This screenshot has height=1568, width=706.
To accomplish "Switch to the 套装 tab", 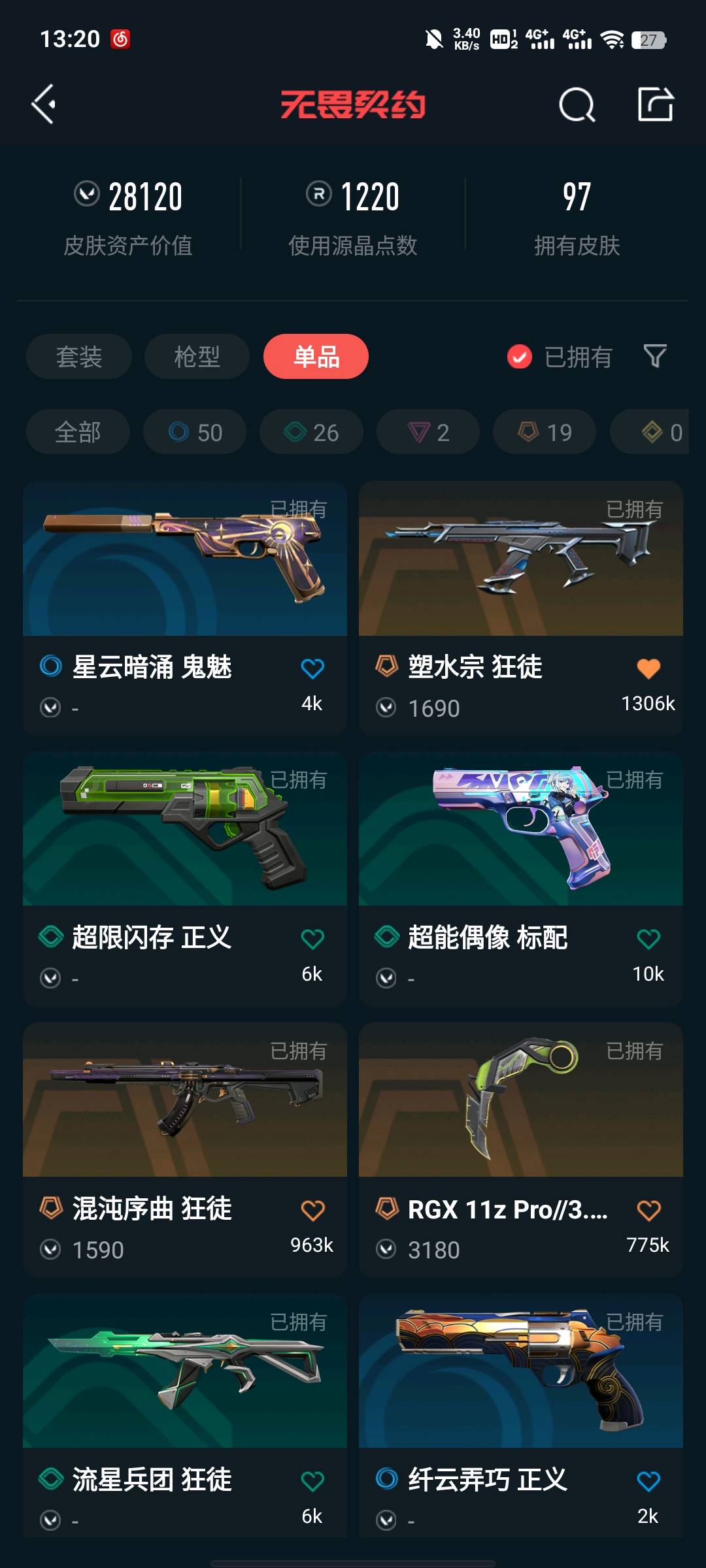I will point(78,357).
